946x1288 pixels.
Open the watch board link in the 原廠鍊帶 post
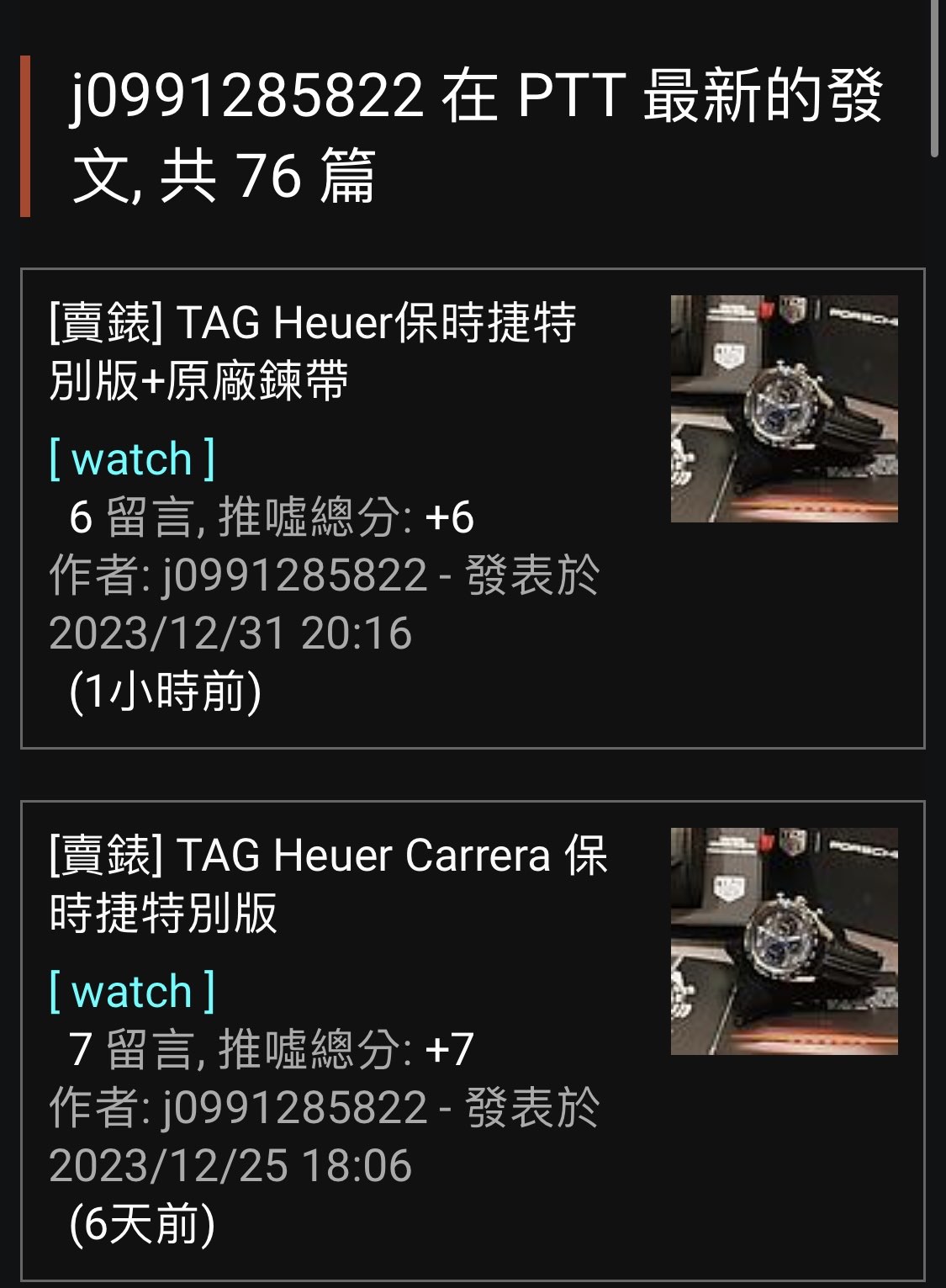(132, 458)
